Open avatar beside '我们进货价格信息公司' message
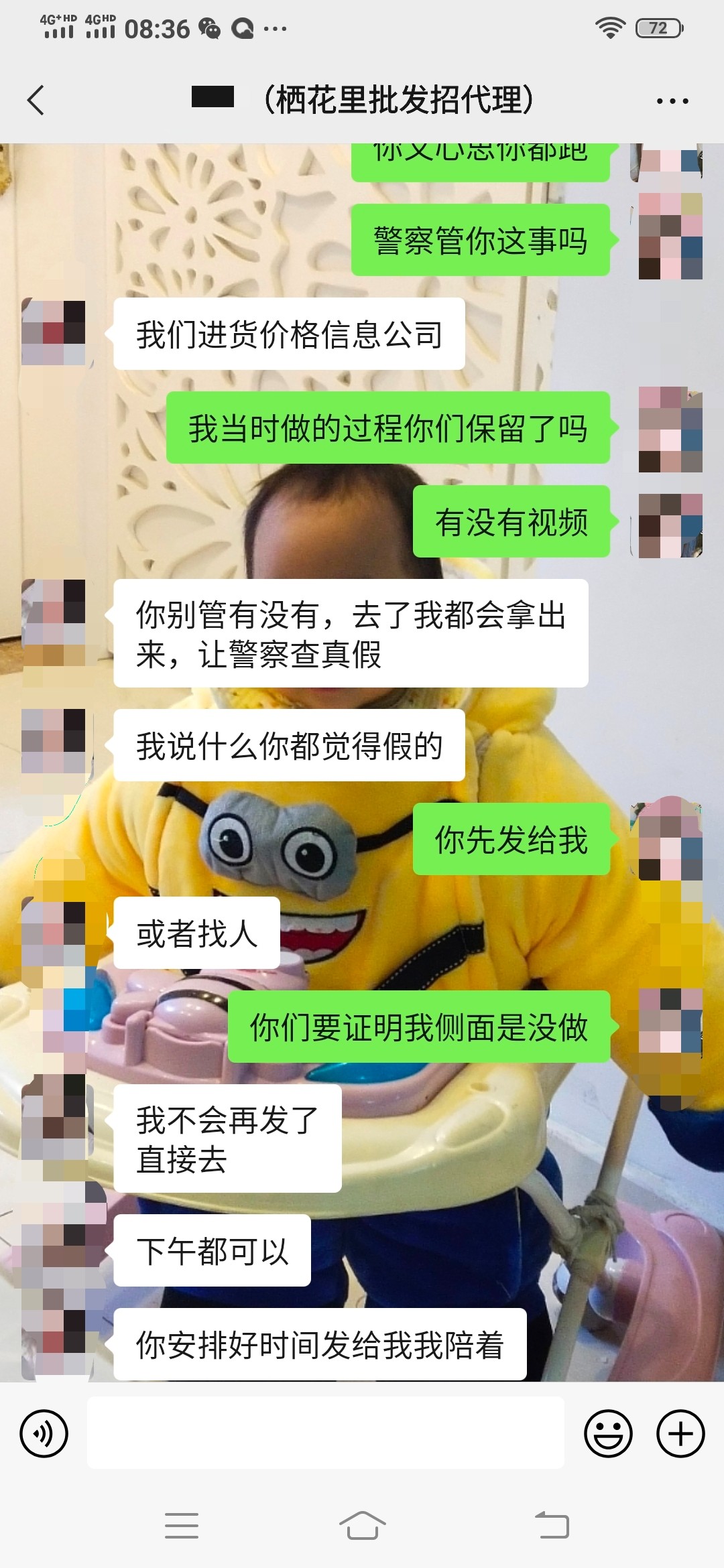This screenshot has height=1568, width=724. pyautogui.click(x=54, y=333)
